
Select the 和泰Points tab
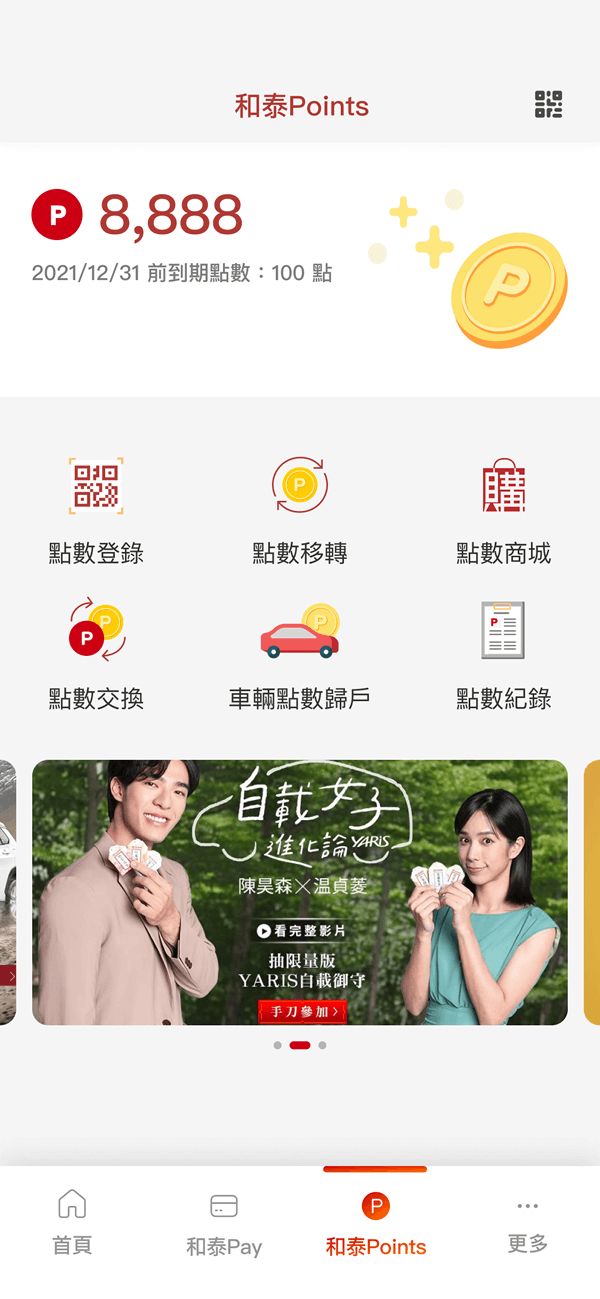click(375, 1223)
